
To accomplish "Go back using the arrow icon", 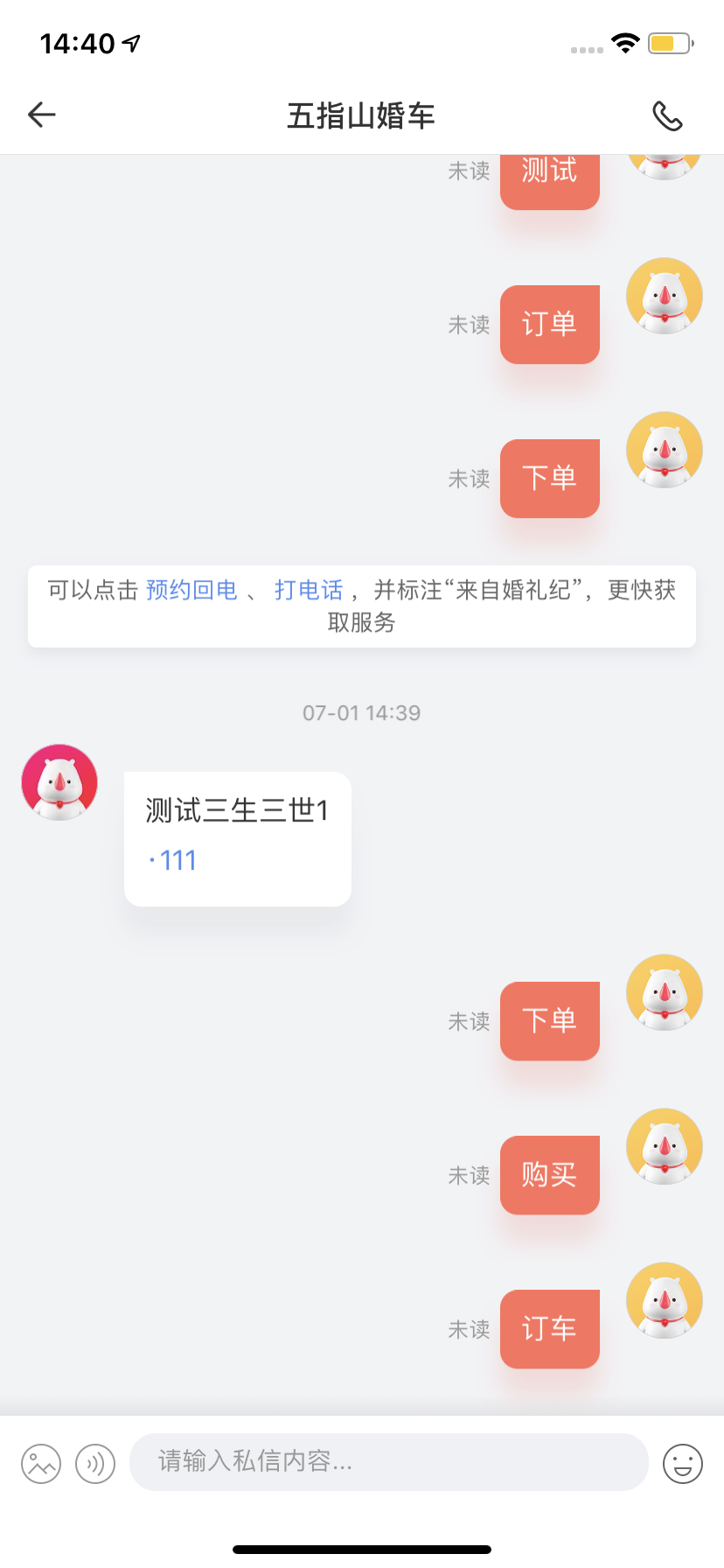I will click(42, 115).
